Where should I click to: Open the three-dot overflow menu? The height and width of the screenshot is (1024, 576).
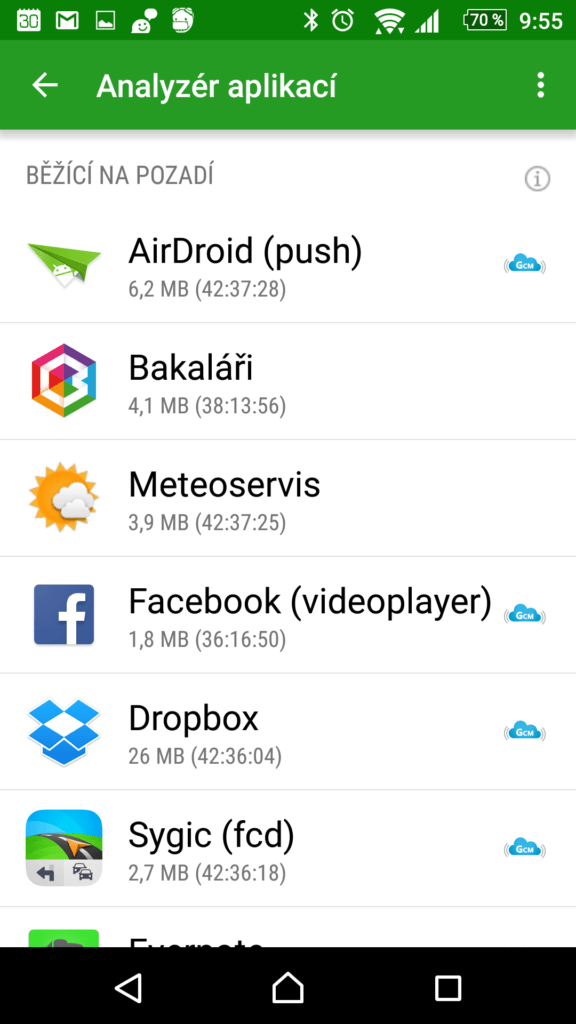click(x=539, y=86)
